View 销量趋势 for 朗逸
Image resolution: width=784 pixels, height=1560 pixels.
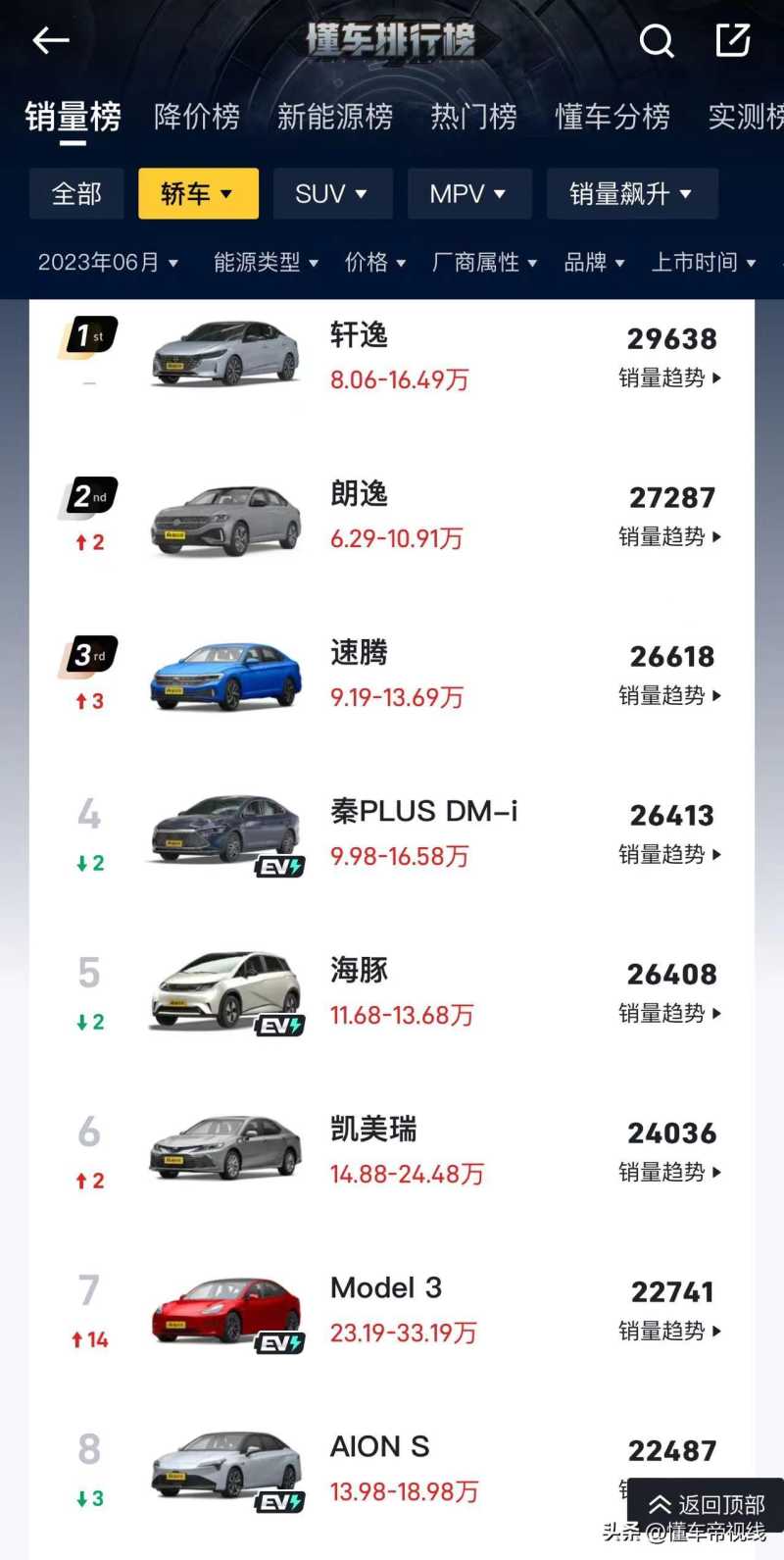pyautogui.click(x=669, y=536)
